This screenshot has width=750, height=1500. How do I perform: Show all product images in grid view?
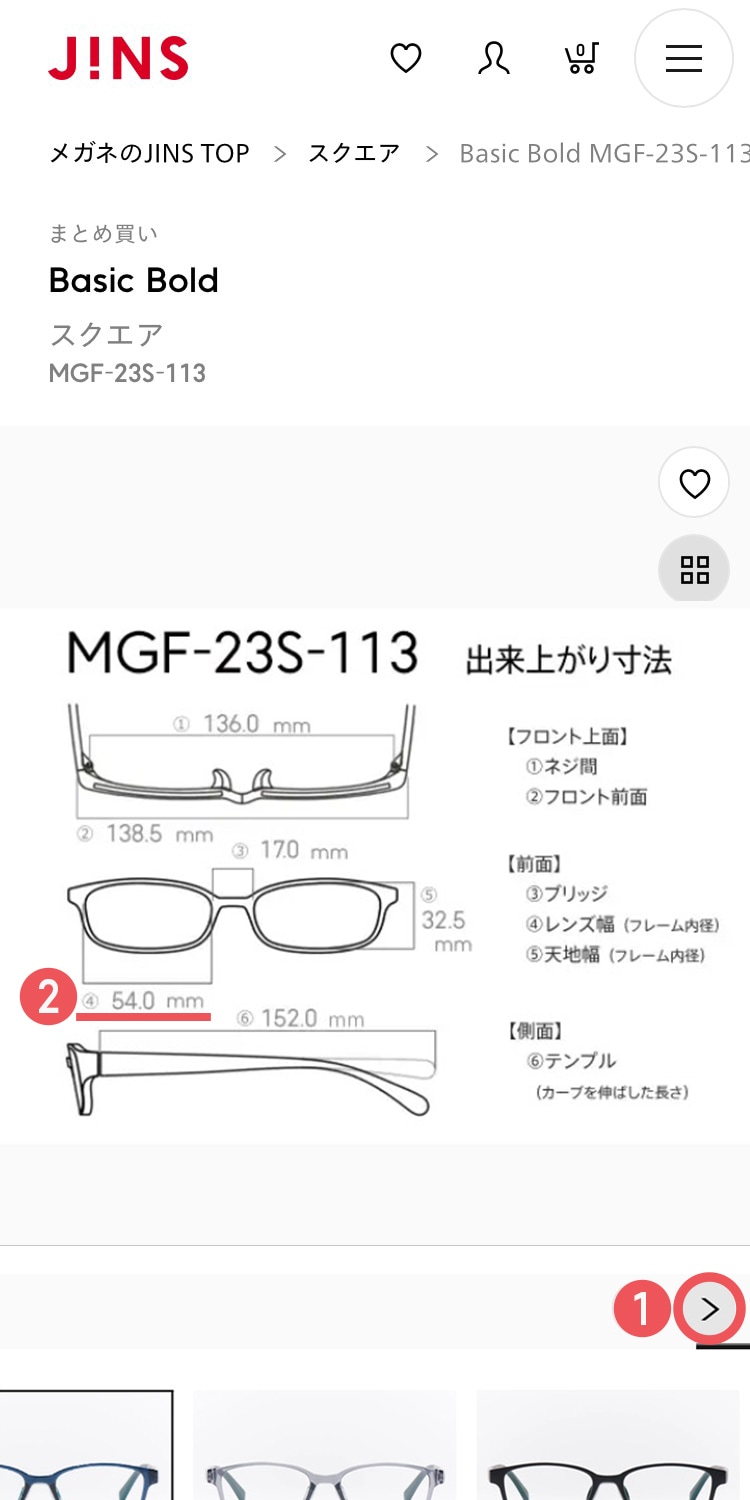(x=694, y=570)
